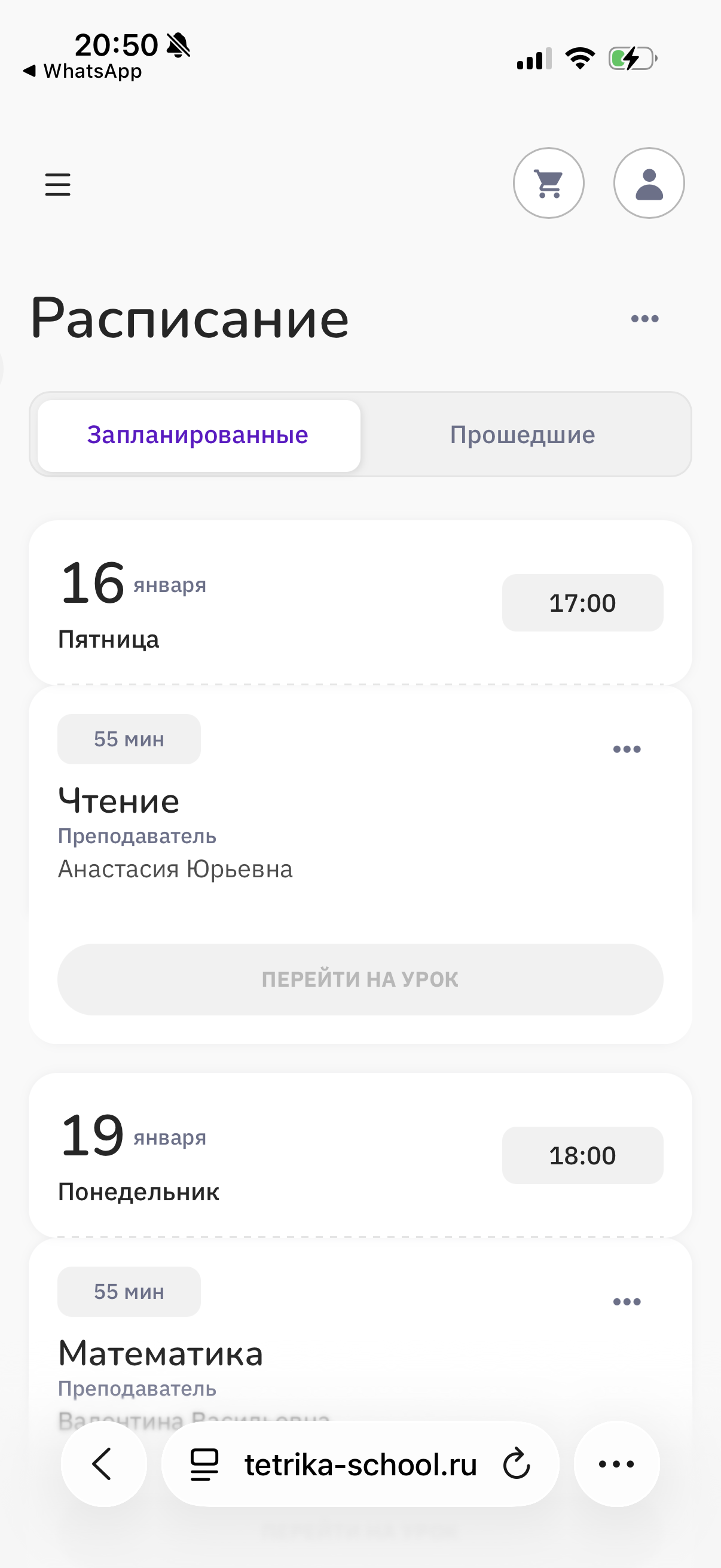
Task: Open options next to Расписание heading
Action: [x=644, y=318]
